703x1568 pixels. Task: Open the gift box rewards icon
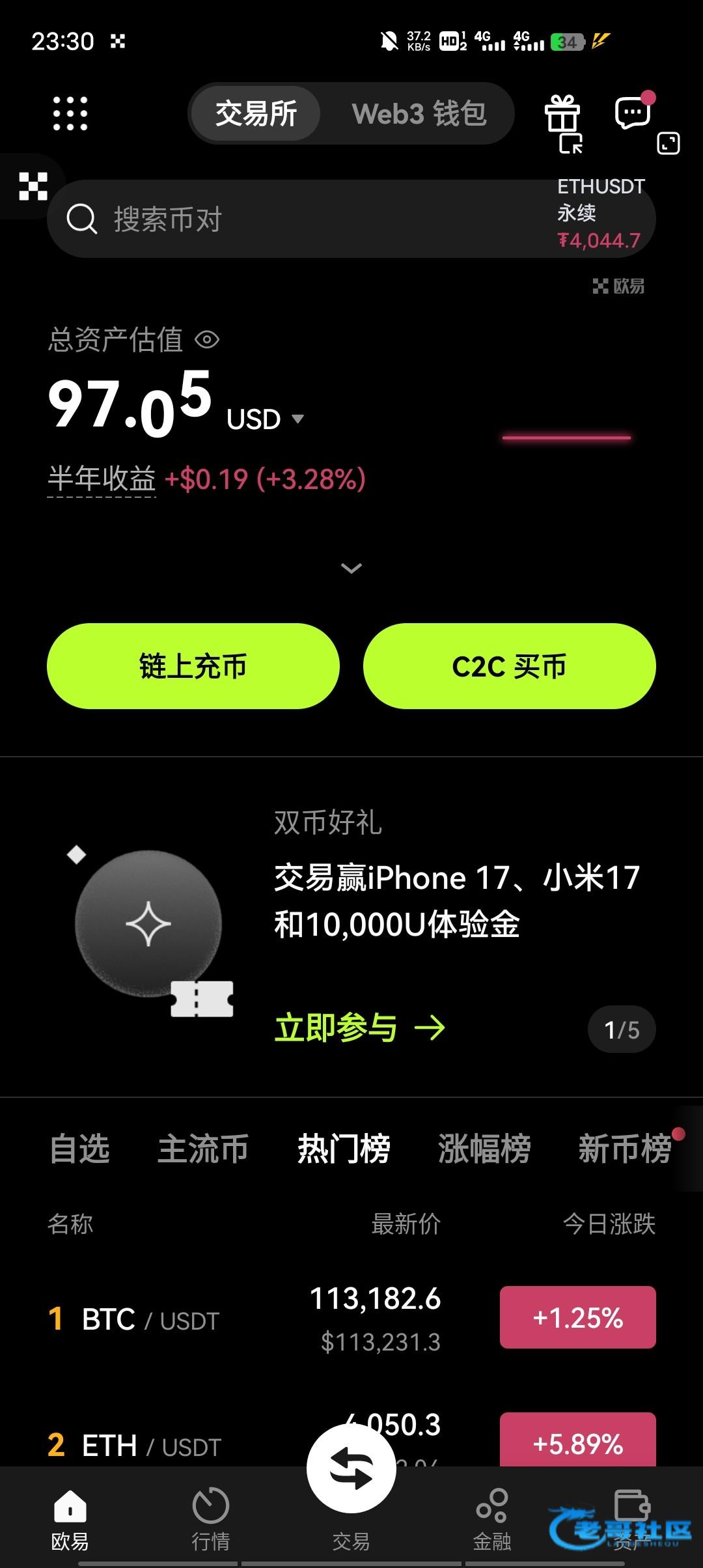tap(562, 116)
